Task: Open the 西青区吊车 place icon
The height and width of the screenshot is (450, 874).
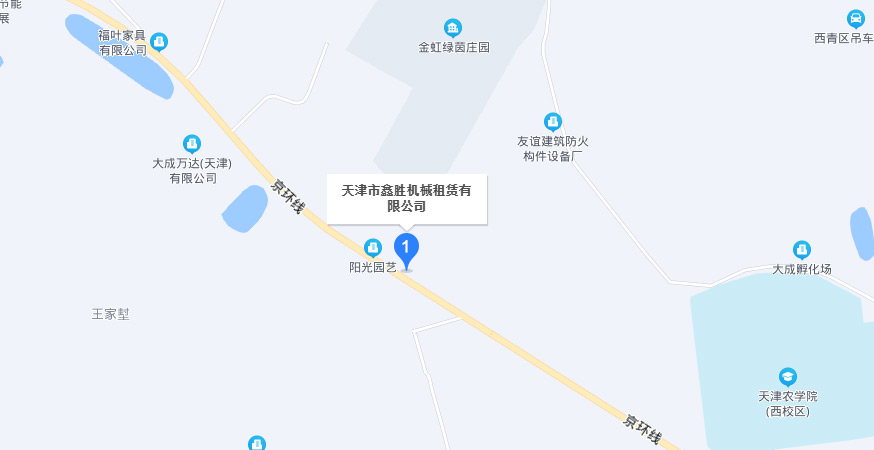Action: point(855,18)
